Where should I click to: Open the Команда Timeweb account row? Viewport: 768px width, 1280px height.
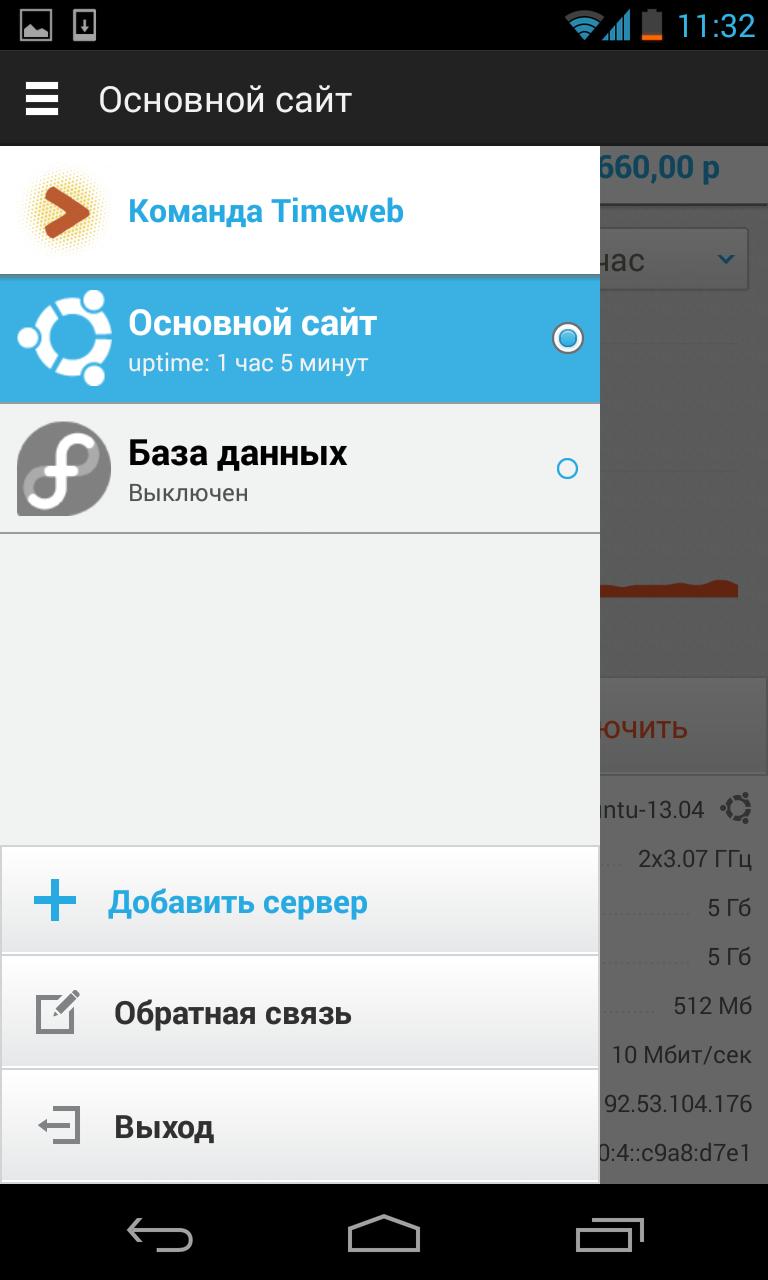coord(300,211)
